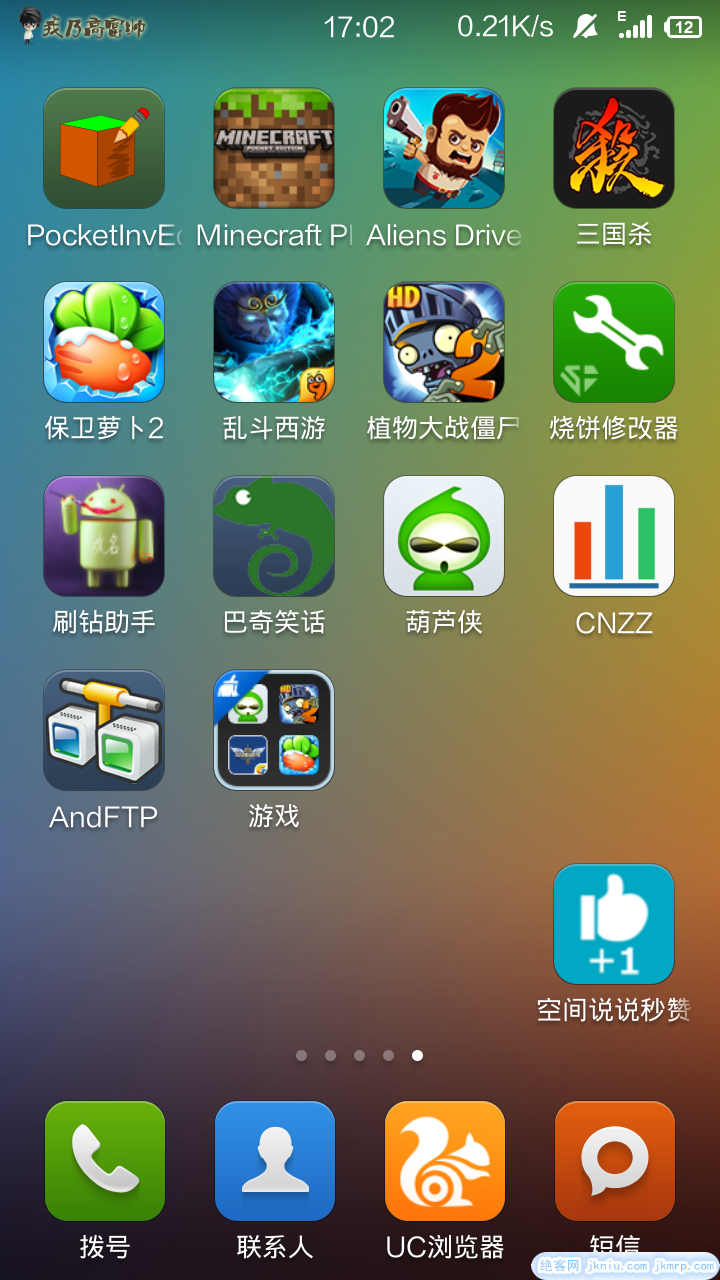Open the Aliens Drive game
This screenshot has width=720, height=1280.
click(444, 149)
